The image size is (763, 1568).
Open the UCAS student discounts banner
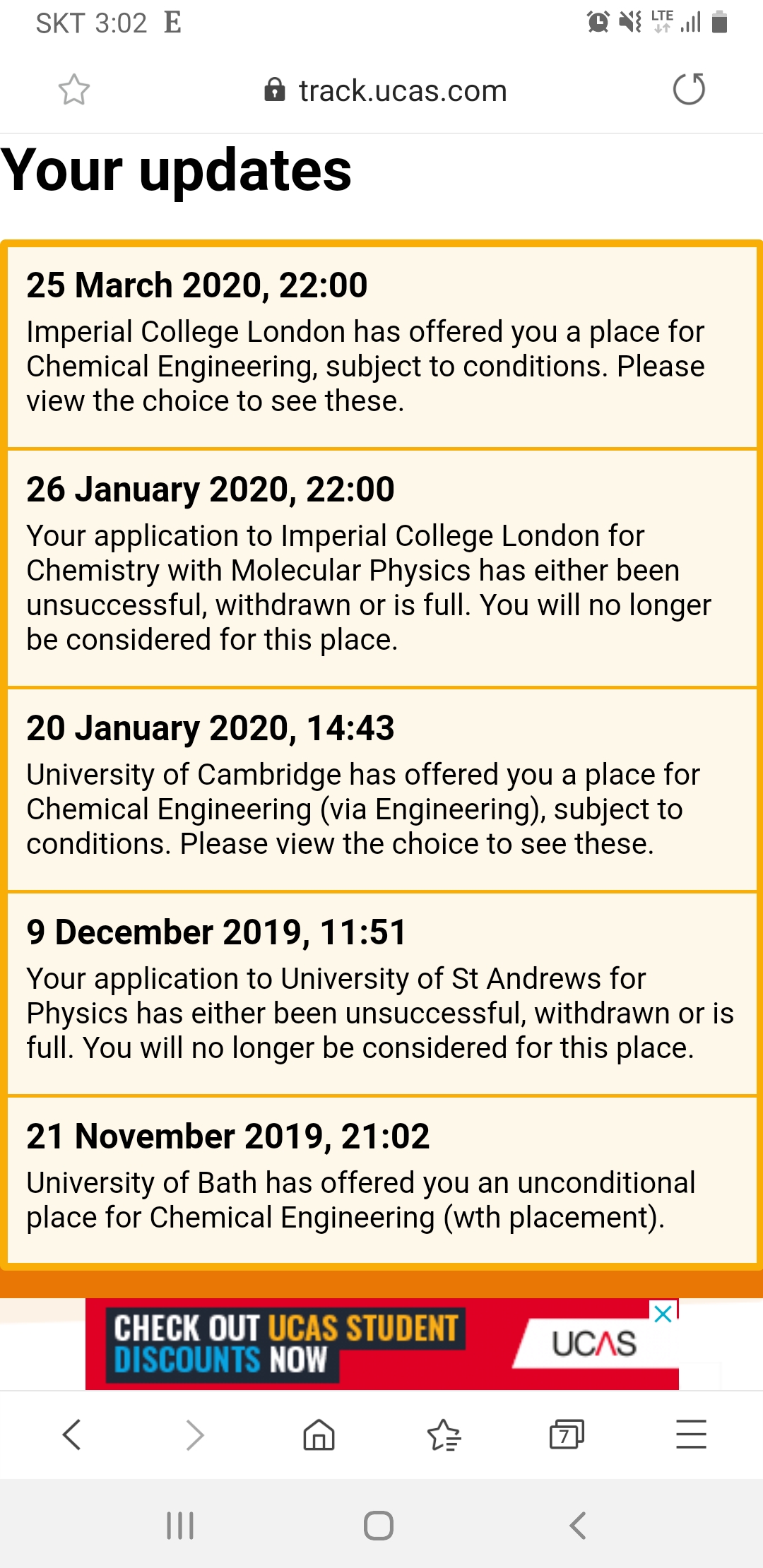[x=353, y=1343]
